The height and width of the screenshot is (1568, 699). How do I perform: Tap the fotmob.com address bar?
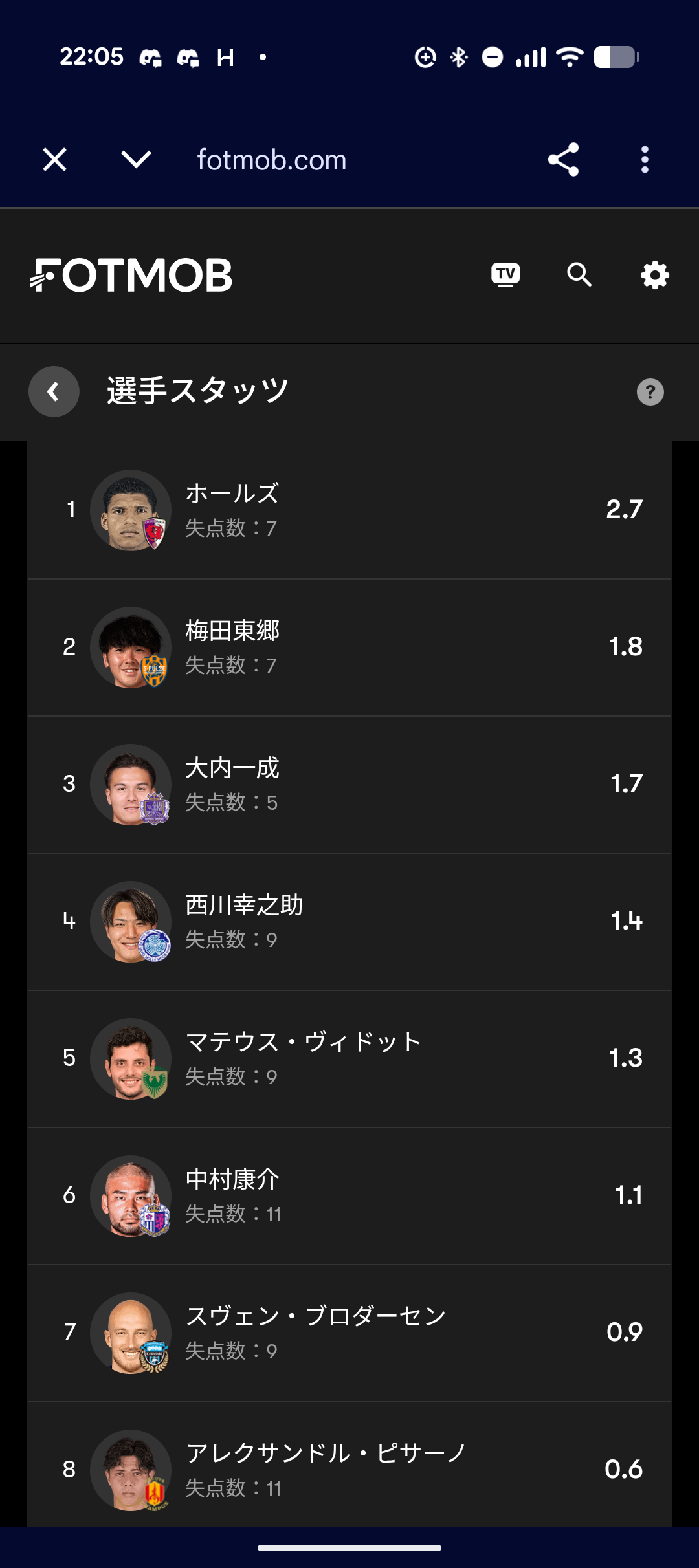pyautogui.click(x=272, y=160)
